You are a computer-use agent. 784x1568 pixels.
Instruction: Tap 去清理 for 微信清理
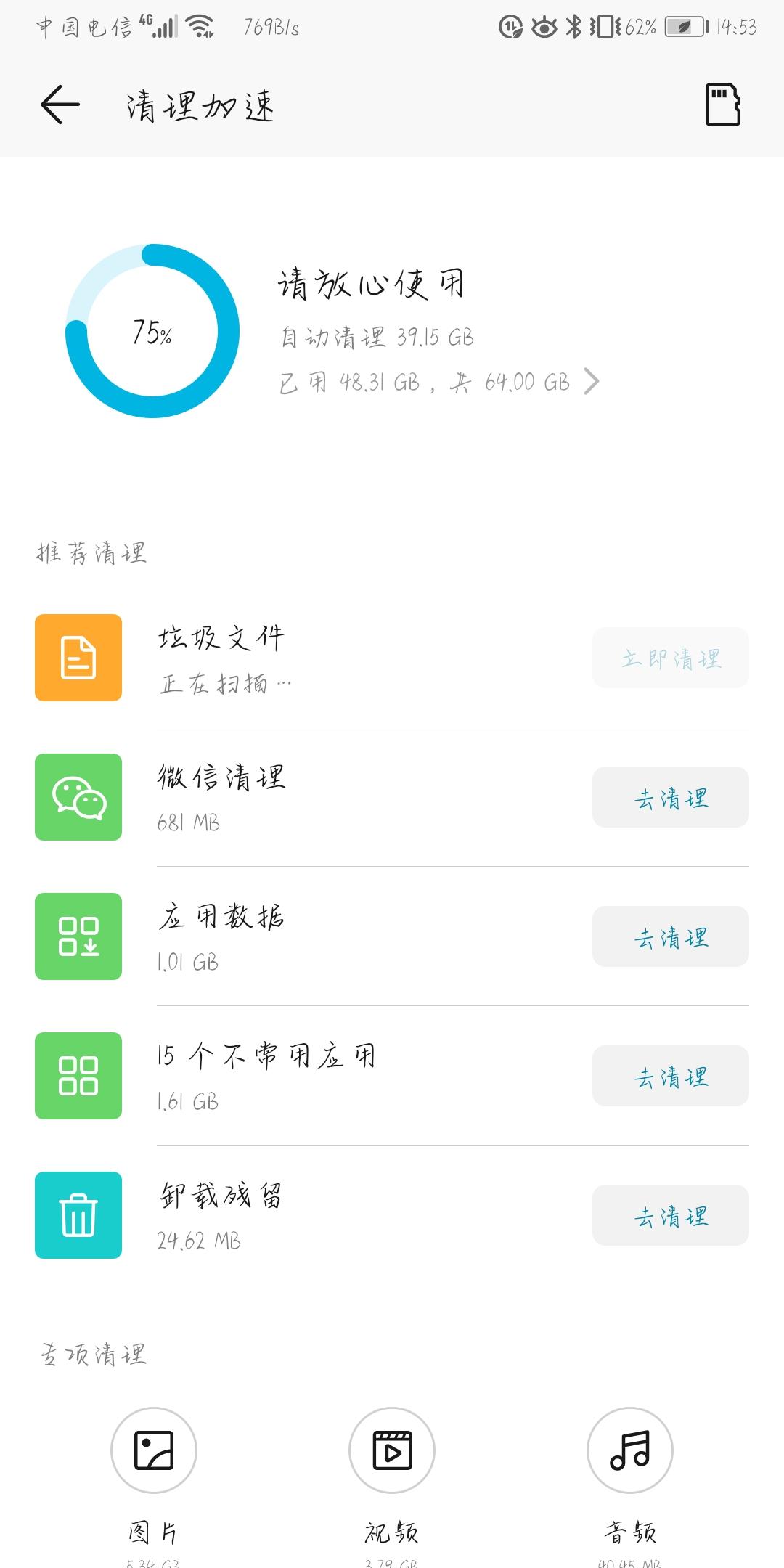pos(670,797)
